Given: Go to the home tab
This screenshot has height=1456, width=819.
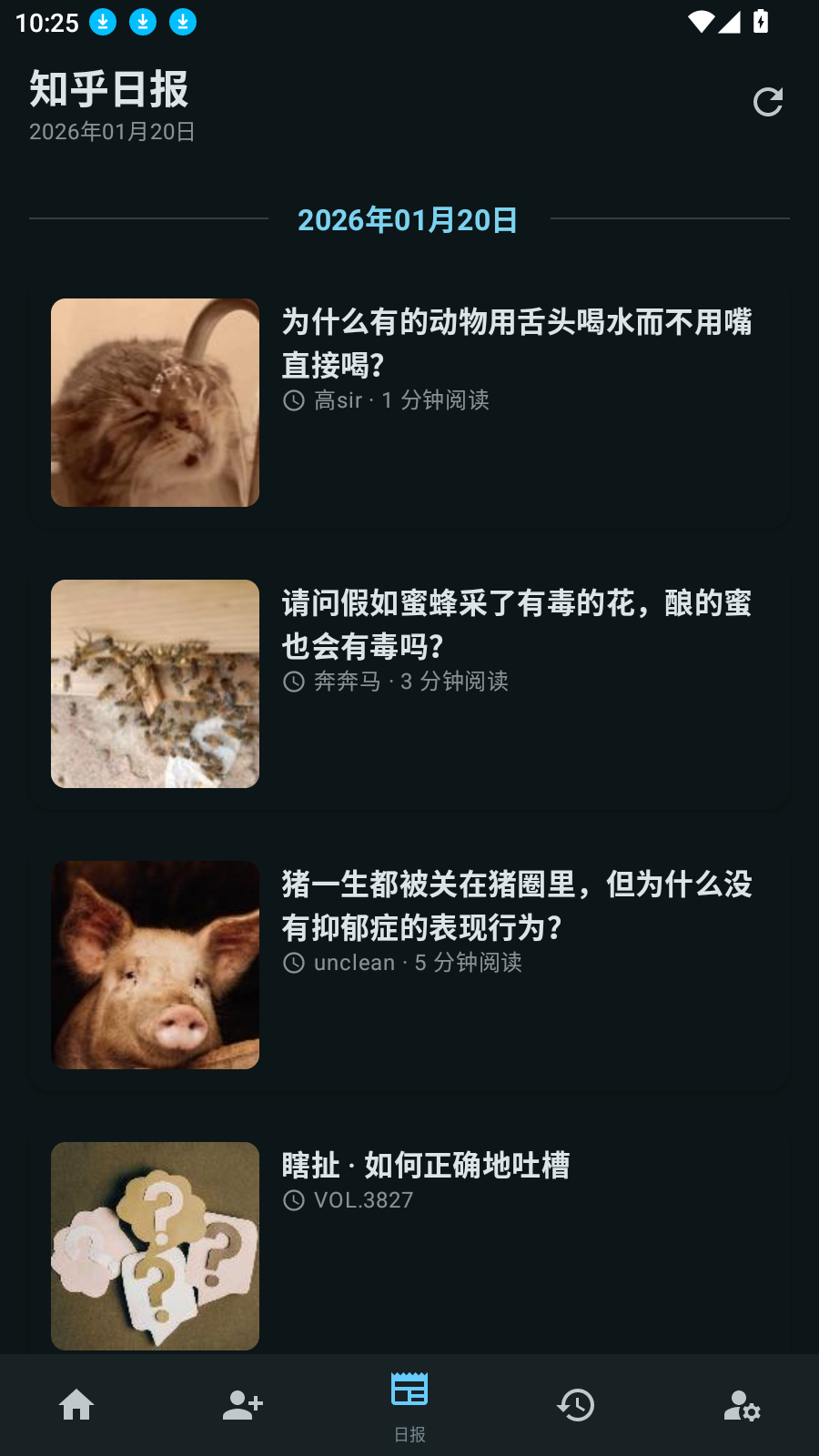Looking at the screenshot, I should (x=76, y=1405).
